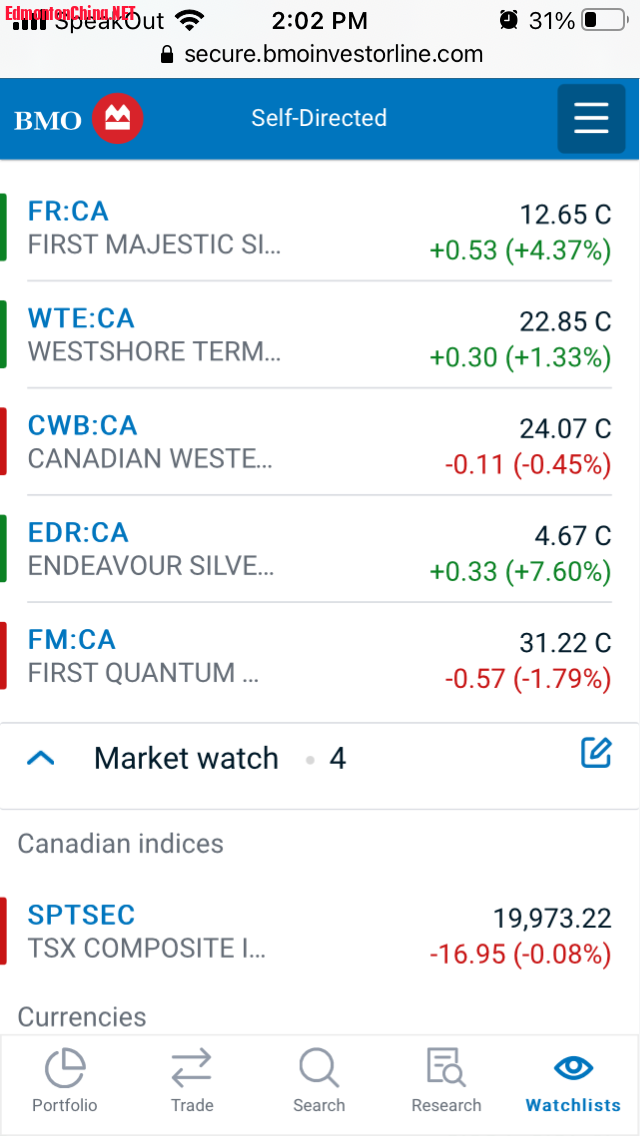Tap the BMO logo to go home

pyautogui.click(x=79, y=120)
